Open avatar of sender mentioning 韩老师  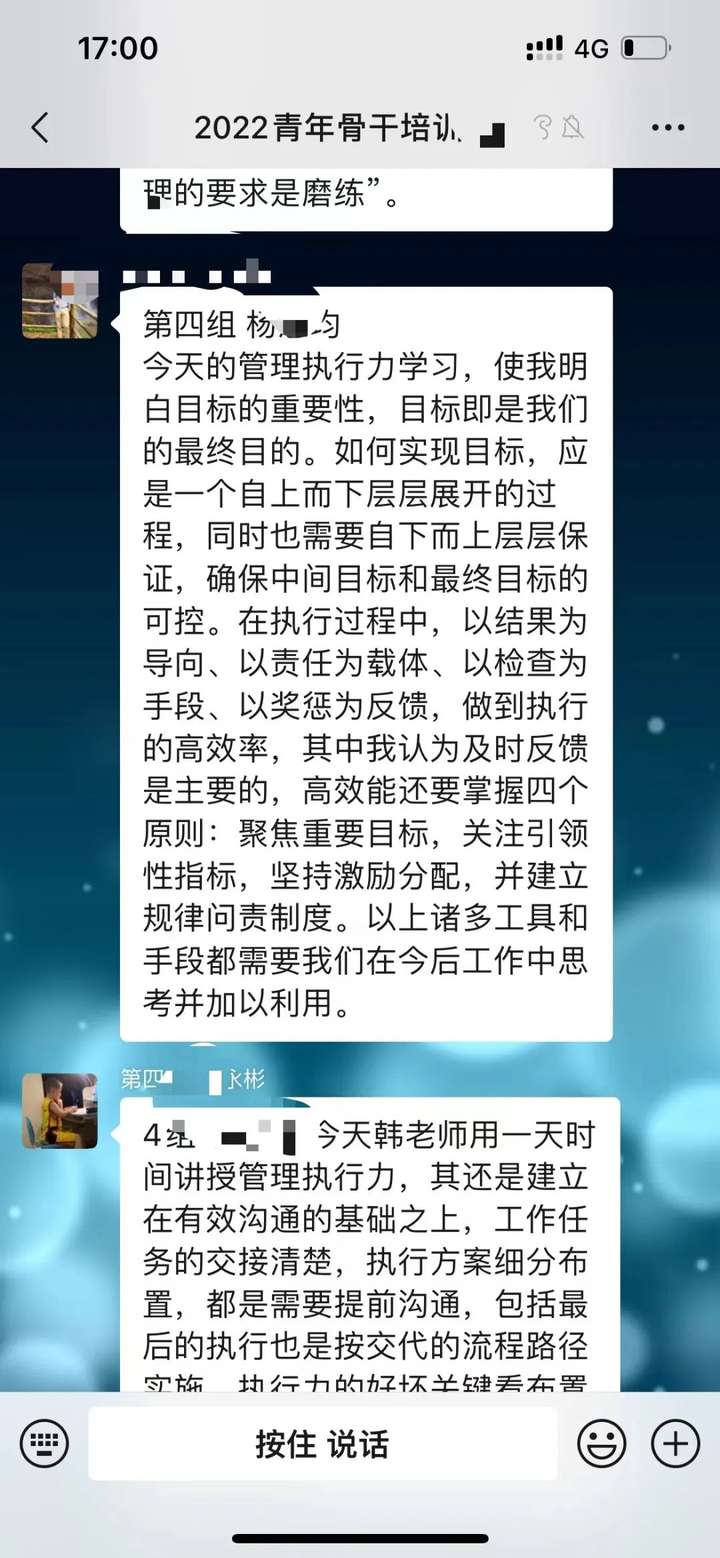(x=60, y=1110)
